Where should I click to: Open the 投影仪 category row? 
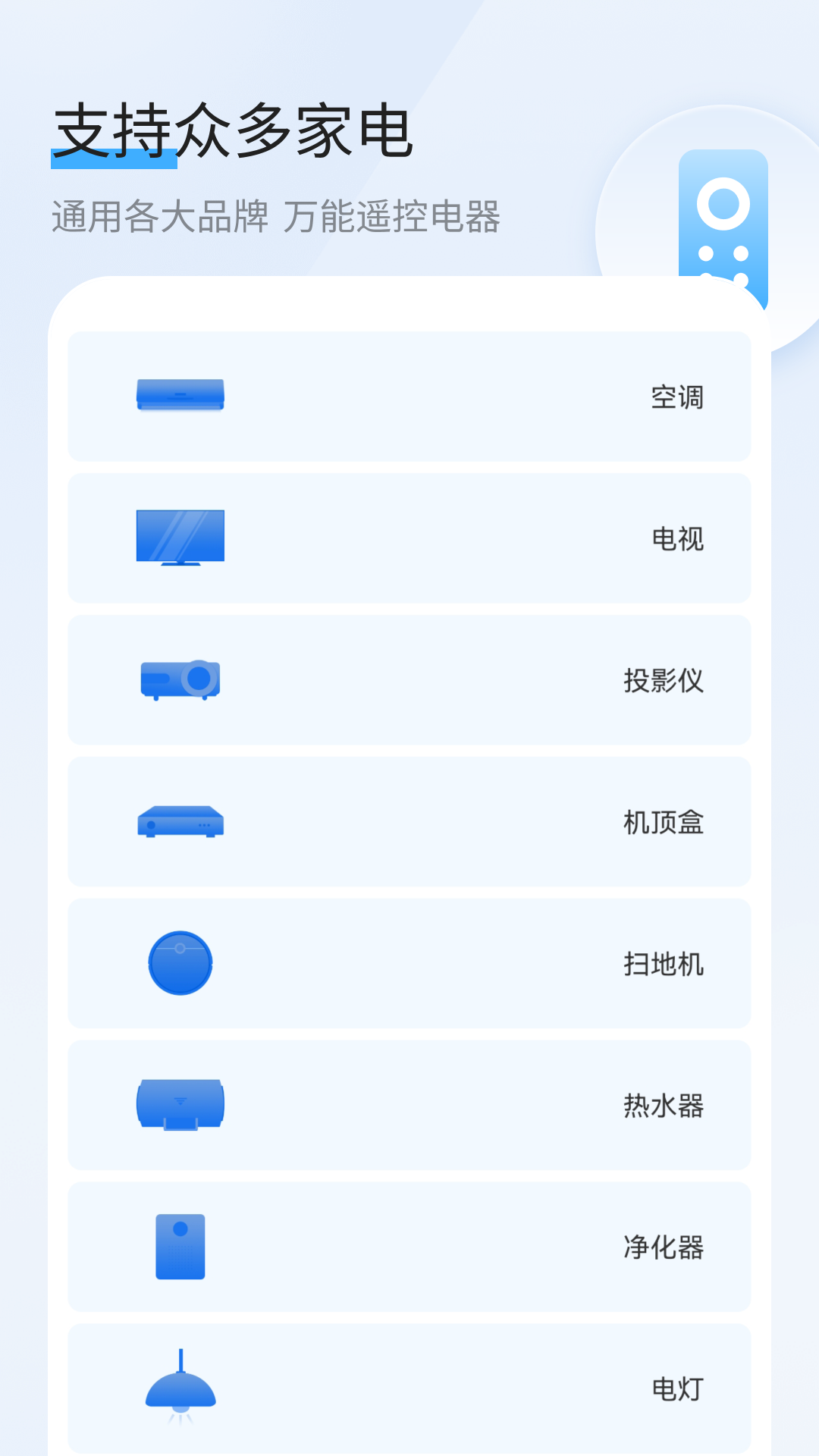[x=409, y=680]
